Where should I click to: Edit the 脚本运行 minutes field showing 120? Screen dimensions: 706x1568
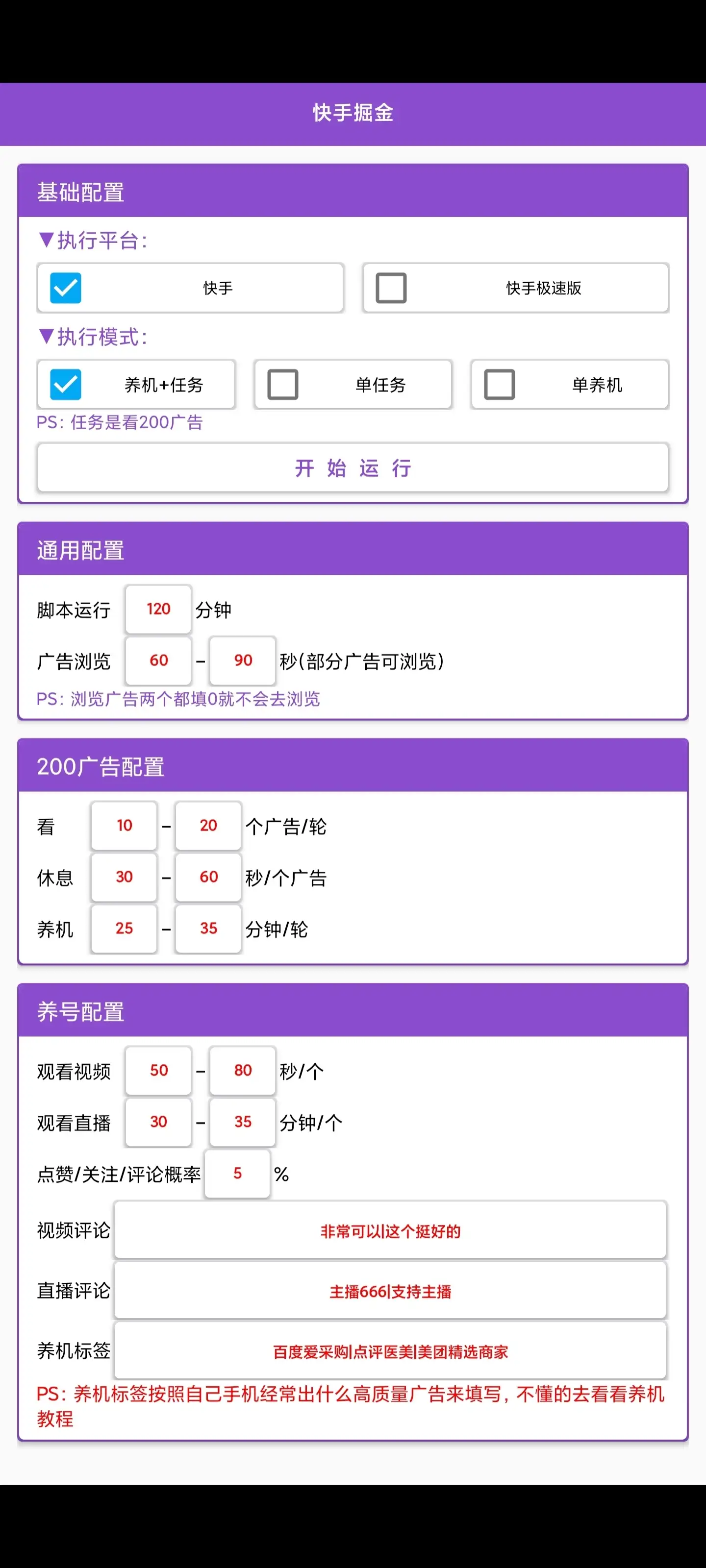[x=158, y=609]
